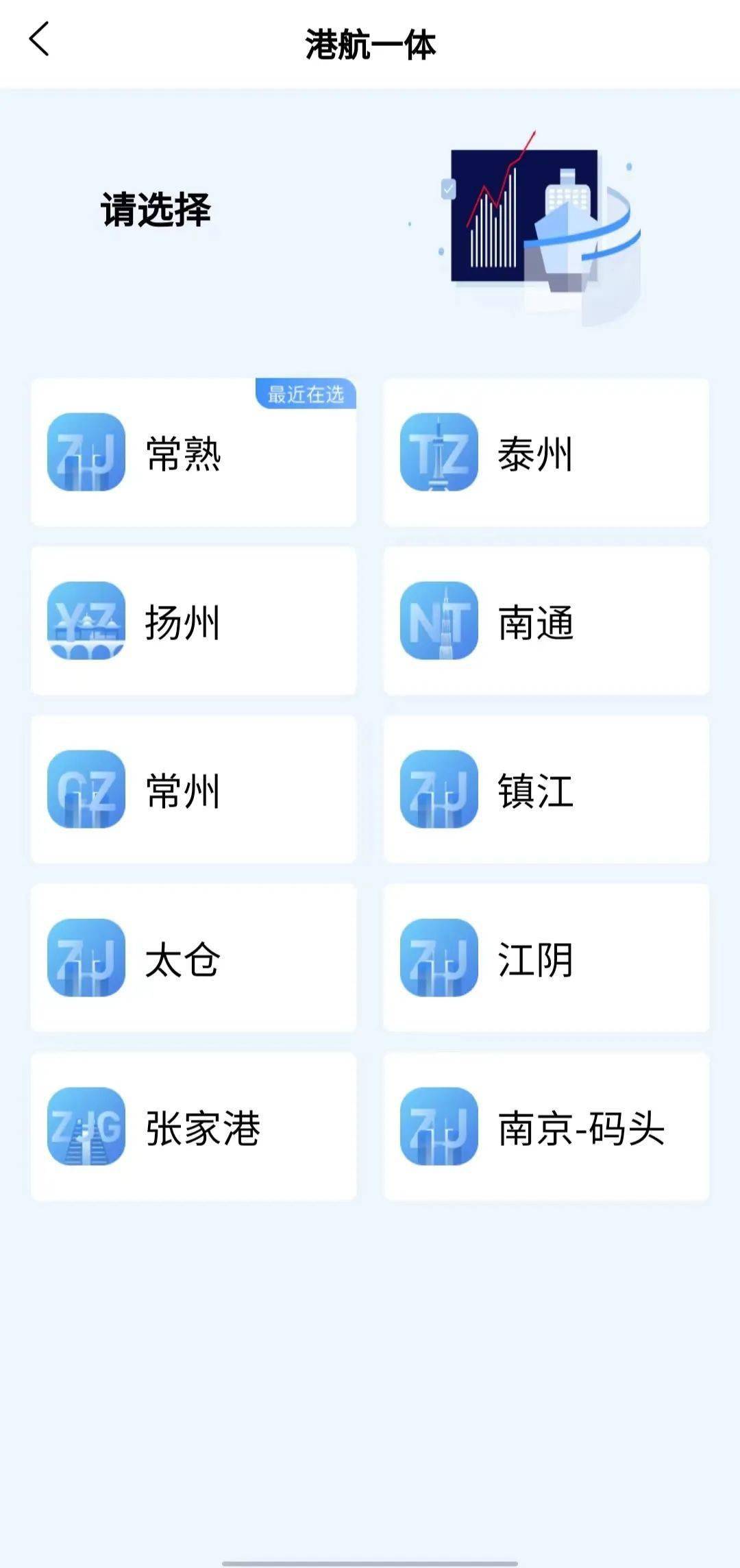
Task: Go back using the top-left arrow
Action: [x=40, y=39]
